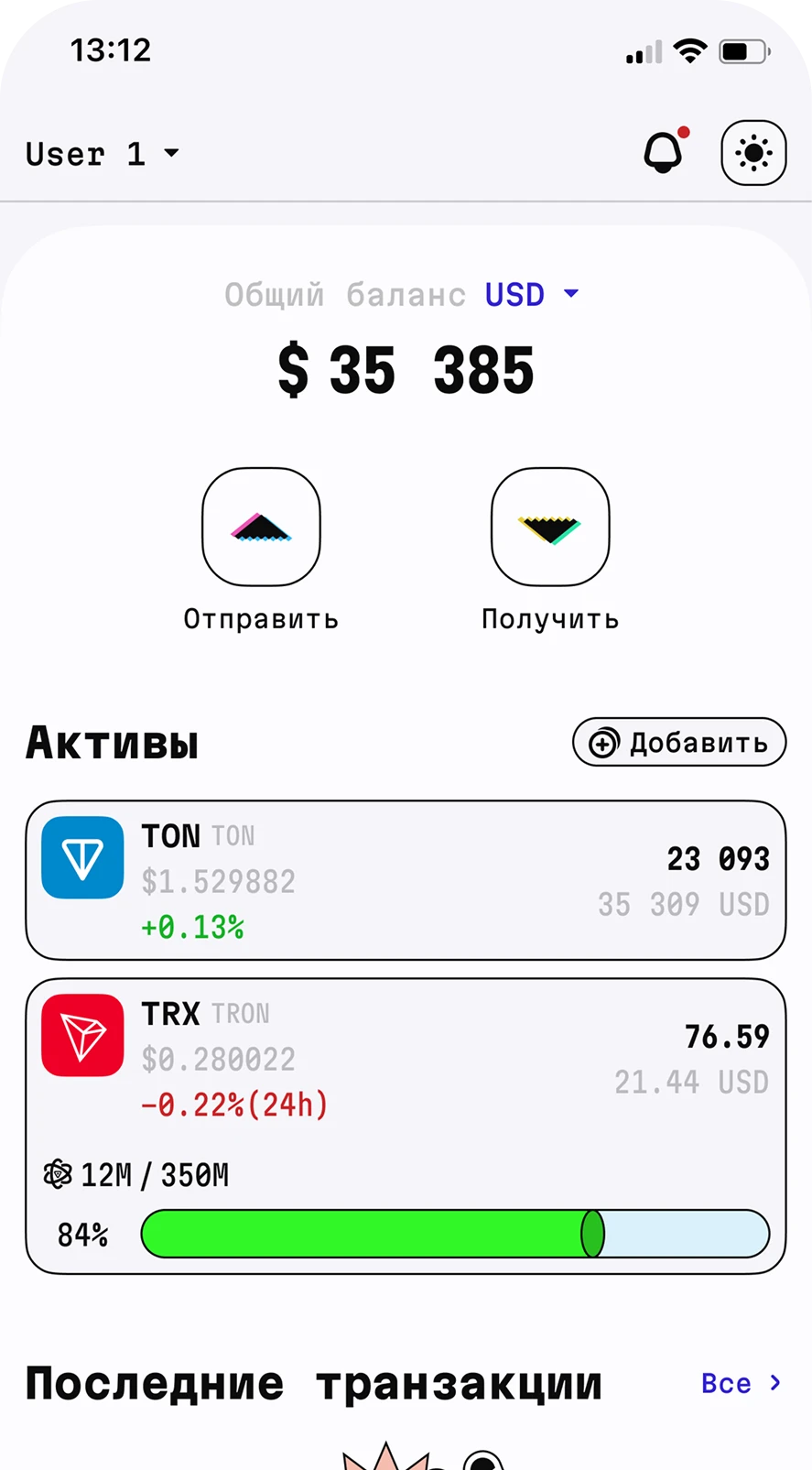Open the USD currency dropdown
The width and height of the screenshot is (812, 1470).
pos(536,294)
